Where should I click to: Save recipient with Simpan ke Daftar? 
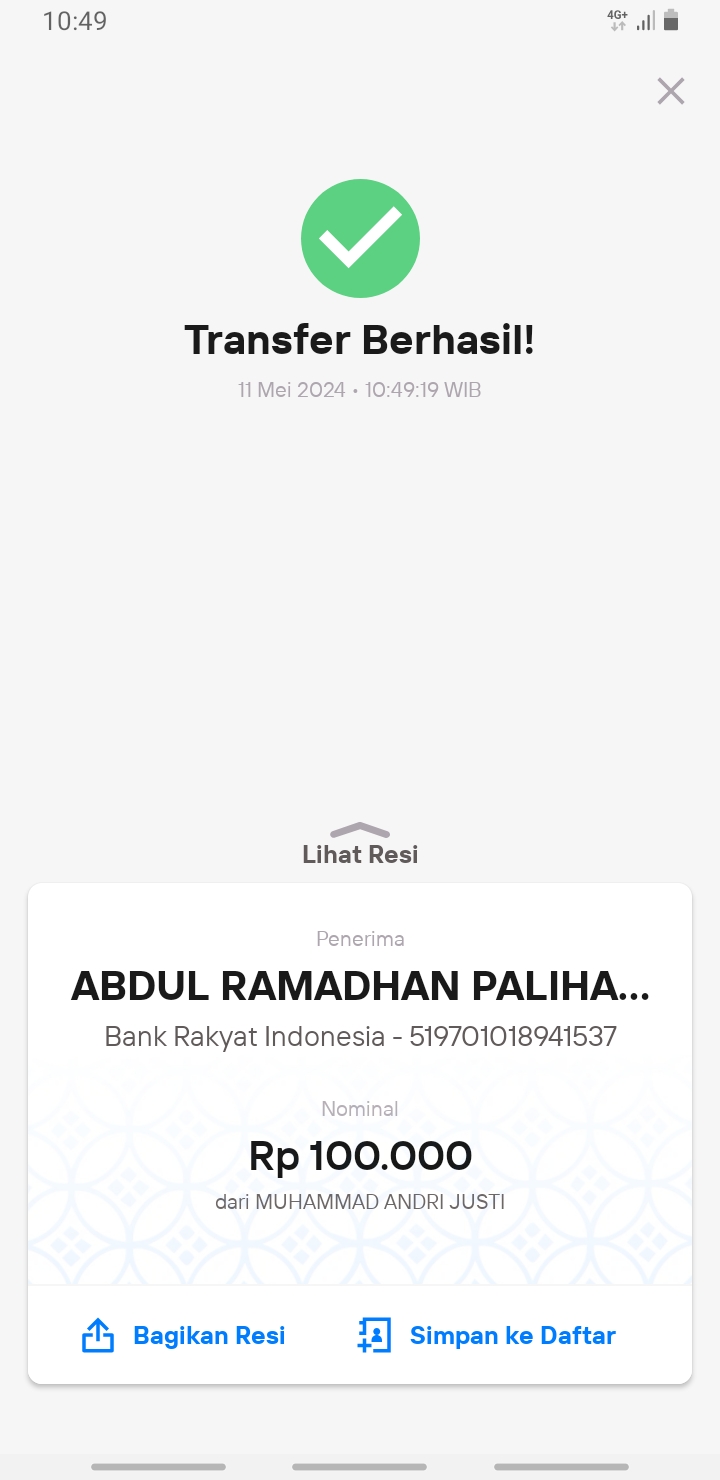pos(486,1336)
